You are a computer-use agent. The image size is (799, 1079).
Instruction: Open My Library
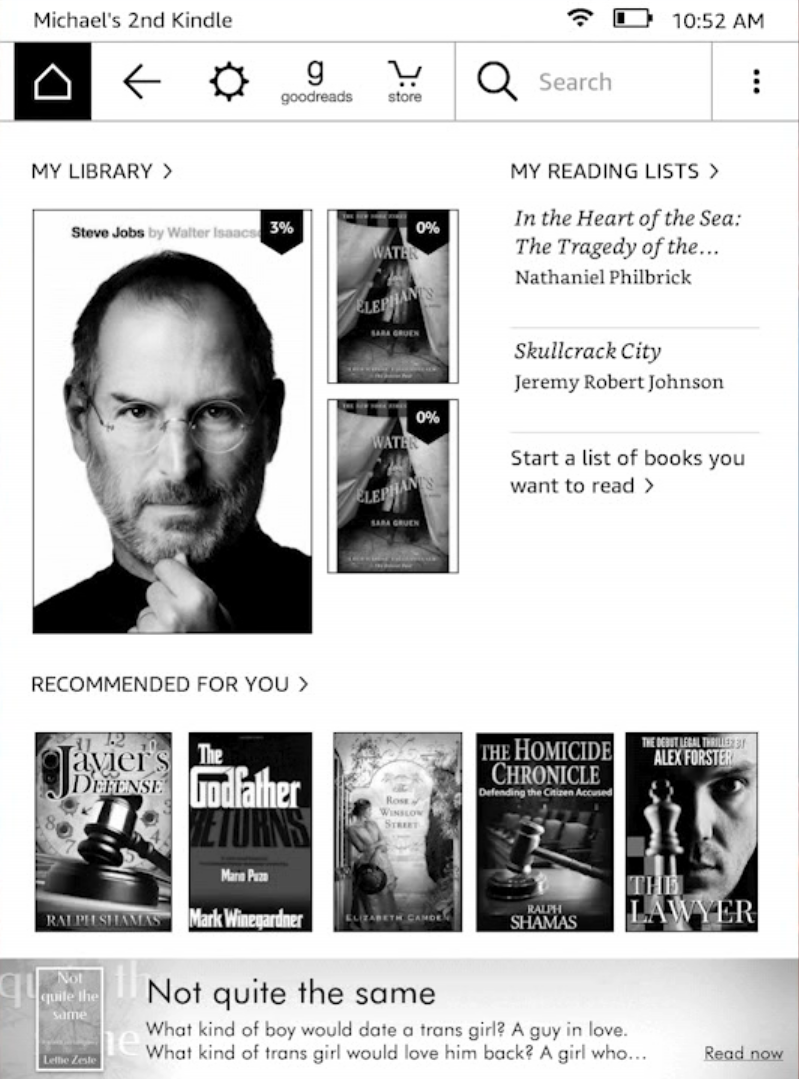(101, 171)
